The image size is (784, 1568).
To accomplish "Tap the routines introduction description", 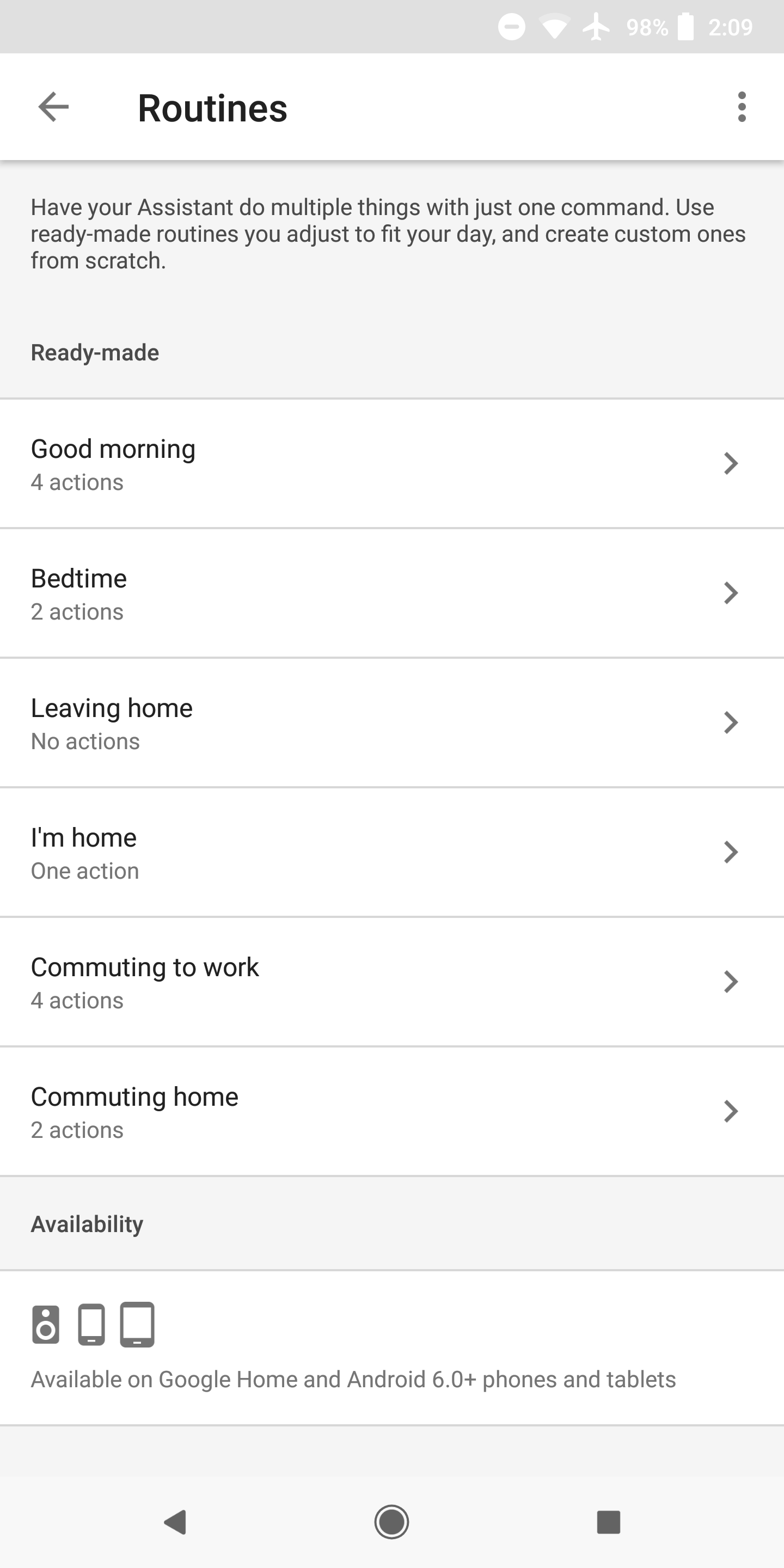I will pos(390,233).
